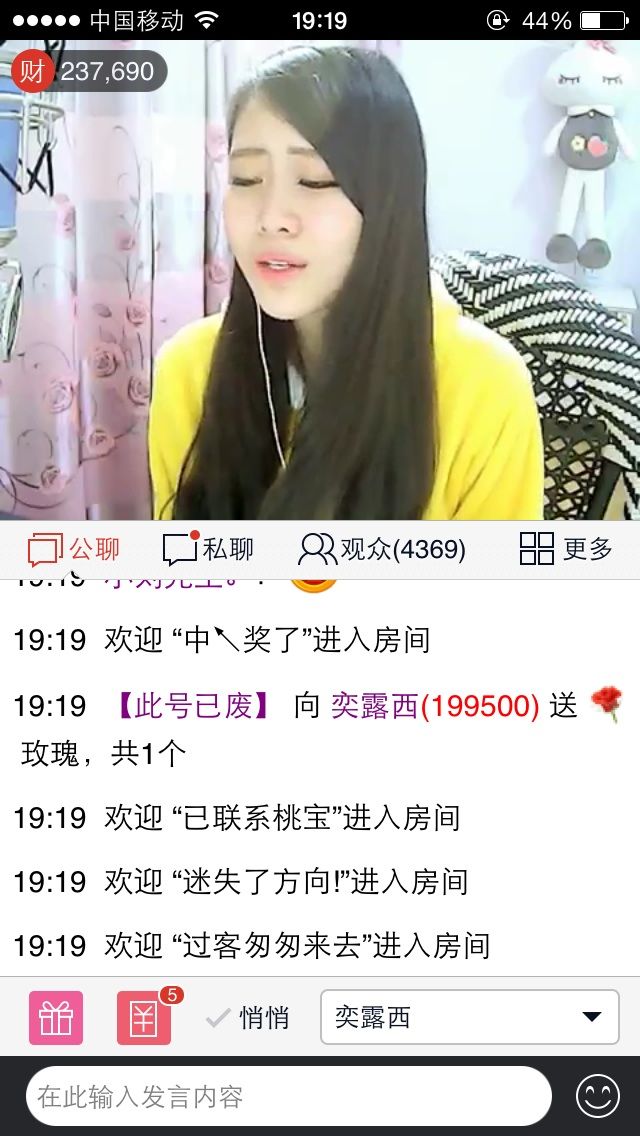View the 观众(4369) audience list
Image resolution: width=640 pixels, height=1136 pixels.
(x=382, y=549)
